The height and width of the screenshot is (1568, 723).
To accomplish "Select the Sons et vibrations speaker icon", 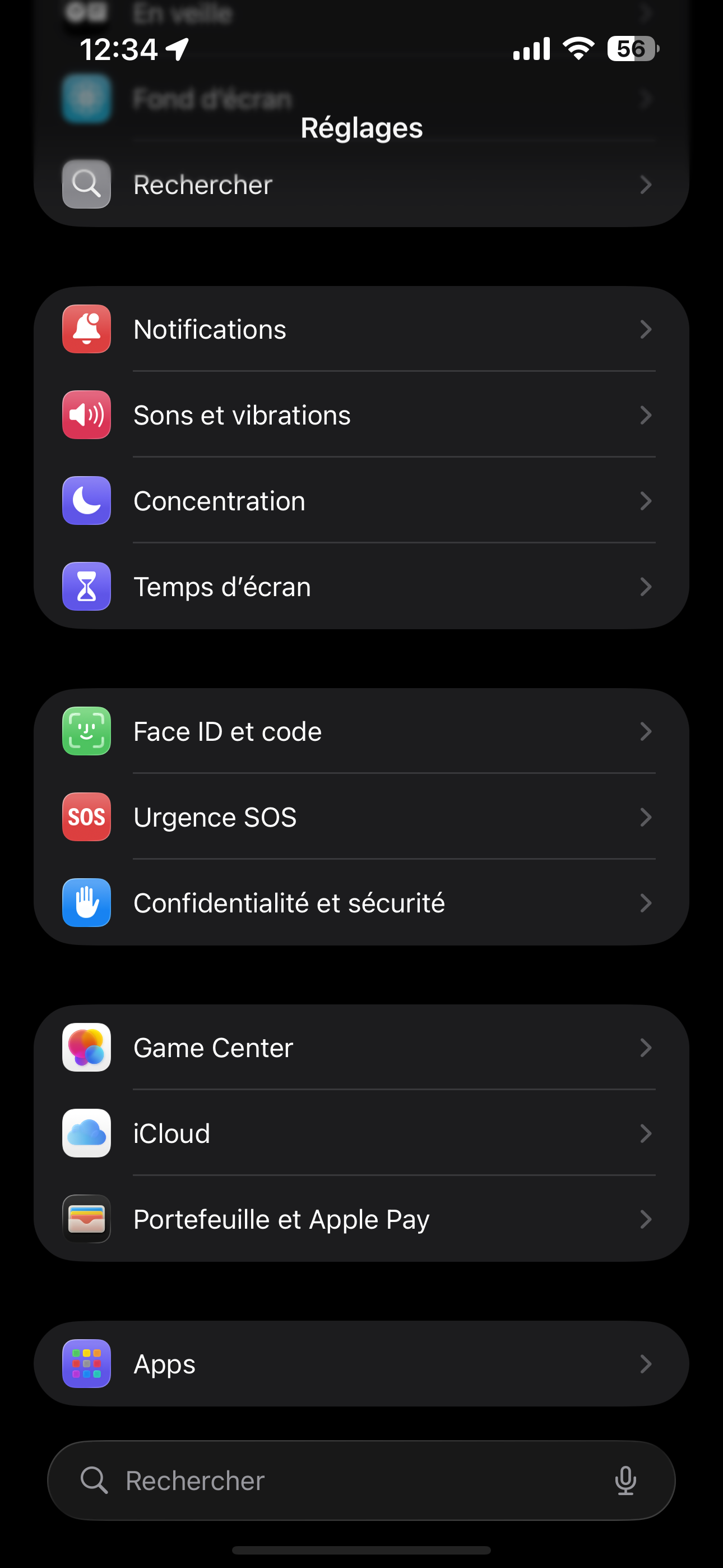I will (x=86, y=415).
